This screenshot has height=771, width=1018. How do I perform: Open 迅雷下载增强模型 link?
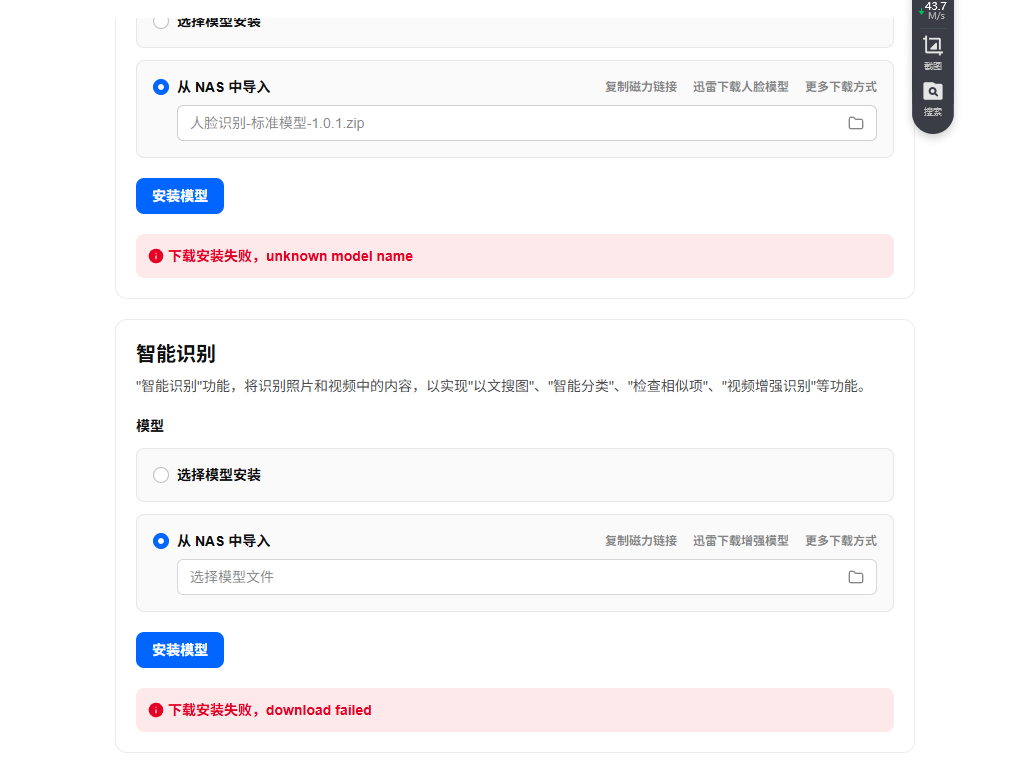point(740,541)
